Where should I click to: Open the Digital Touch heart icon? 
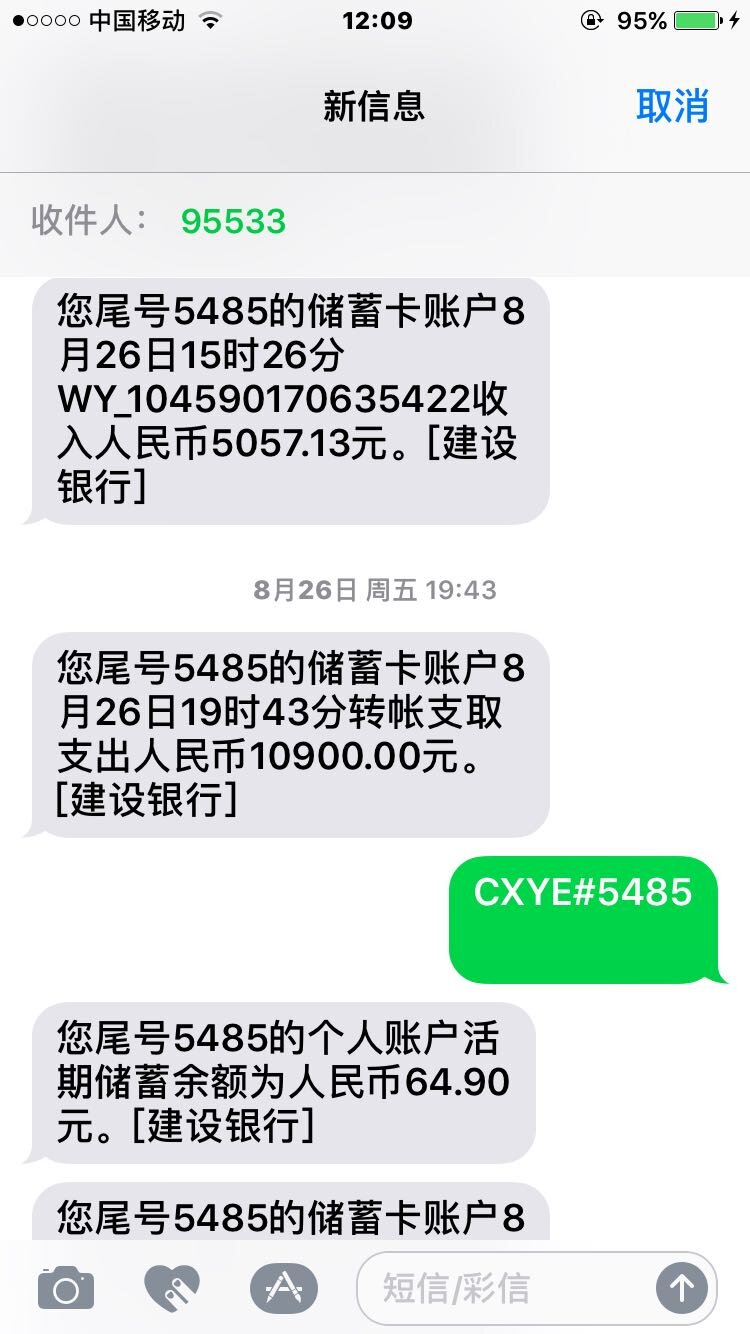point(172,1287)
